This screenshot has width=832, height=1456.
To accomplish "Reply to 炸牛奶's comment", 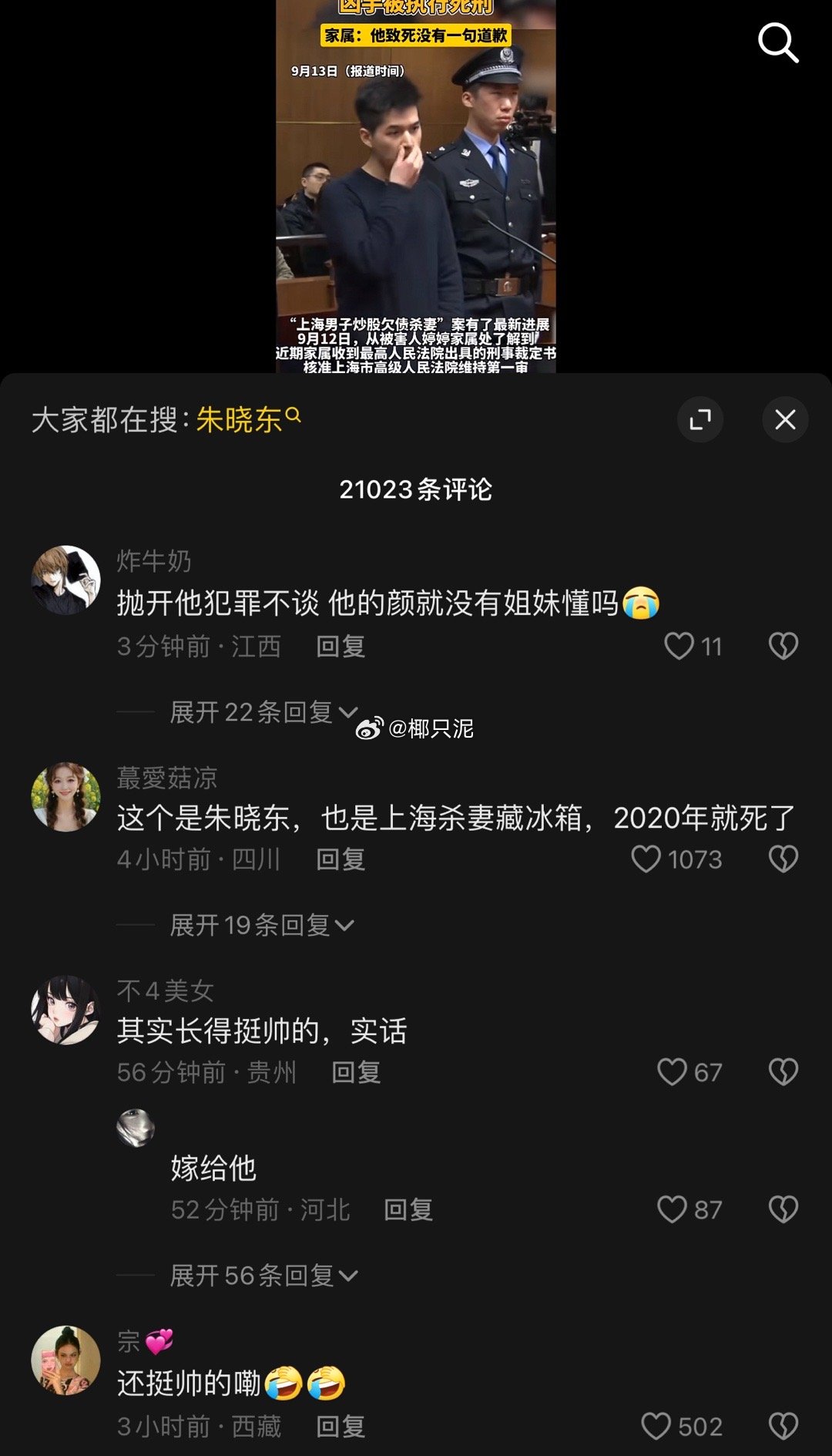I will (x=341, y=646).
